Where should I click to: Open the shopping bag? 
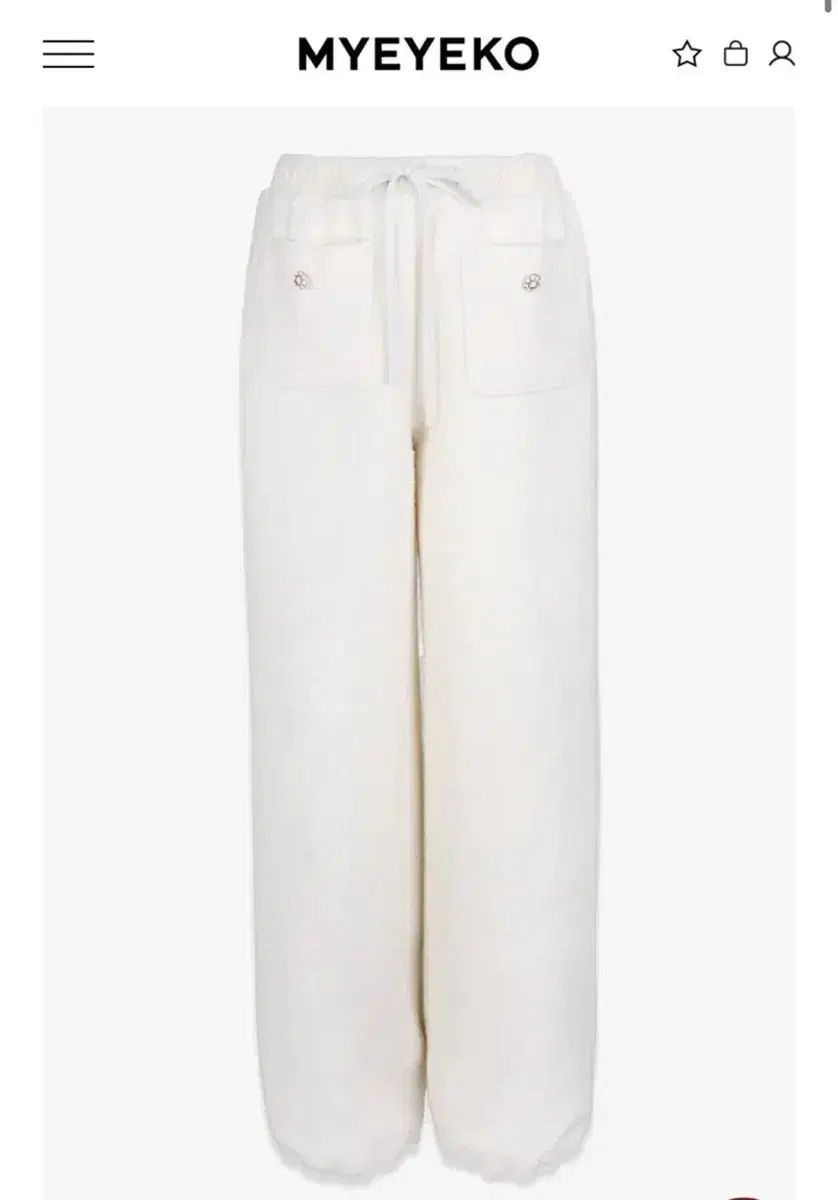pos(735,53)
